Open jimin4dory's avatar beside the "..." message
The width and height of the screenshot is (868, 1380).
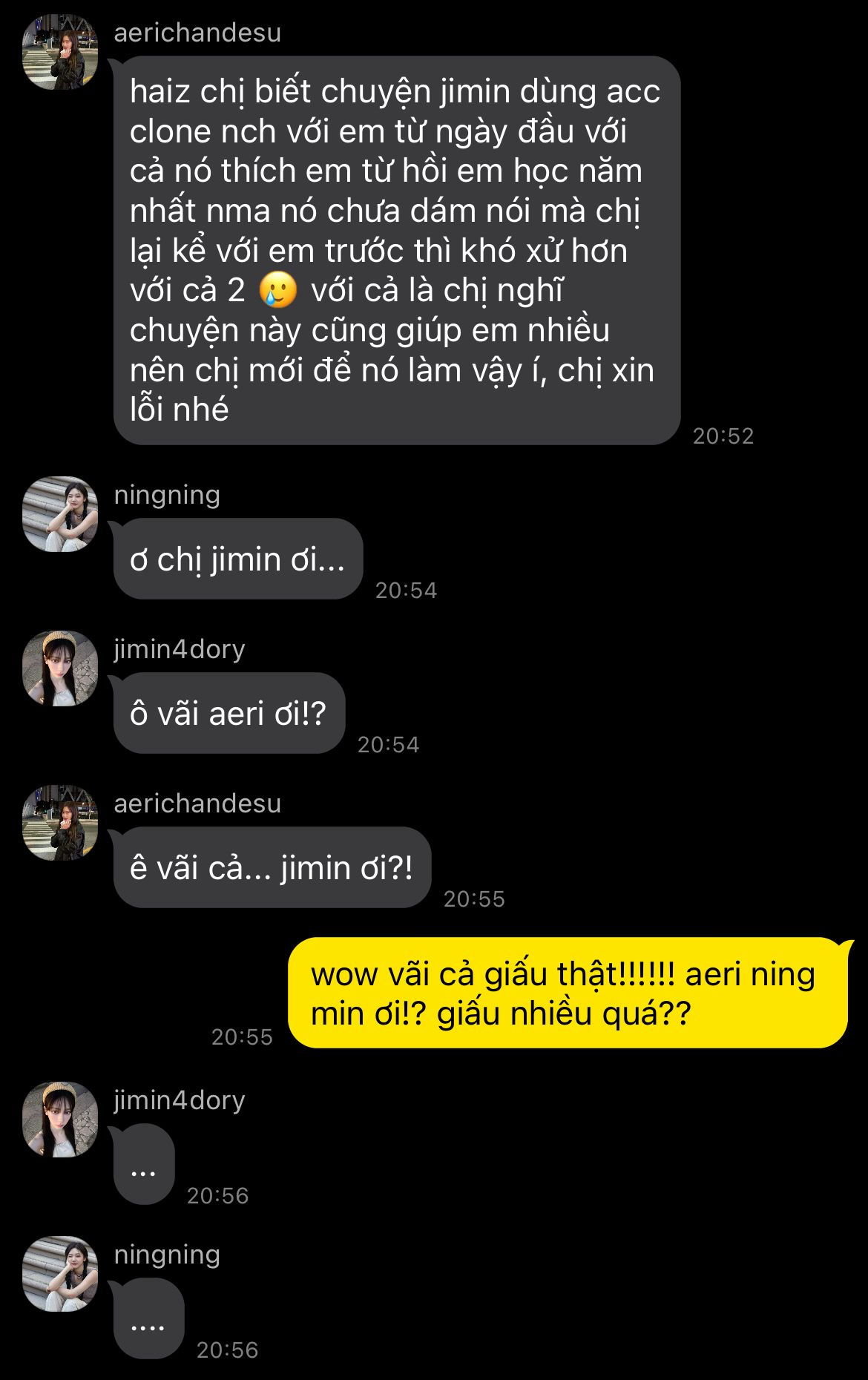[60, 1120]
